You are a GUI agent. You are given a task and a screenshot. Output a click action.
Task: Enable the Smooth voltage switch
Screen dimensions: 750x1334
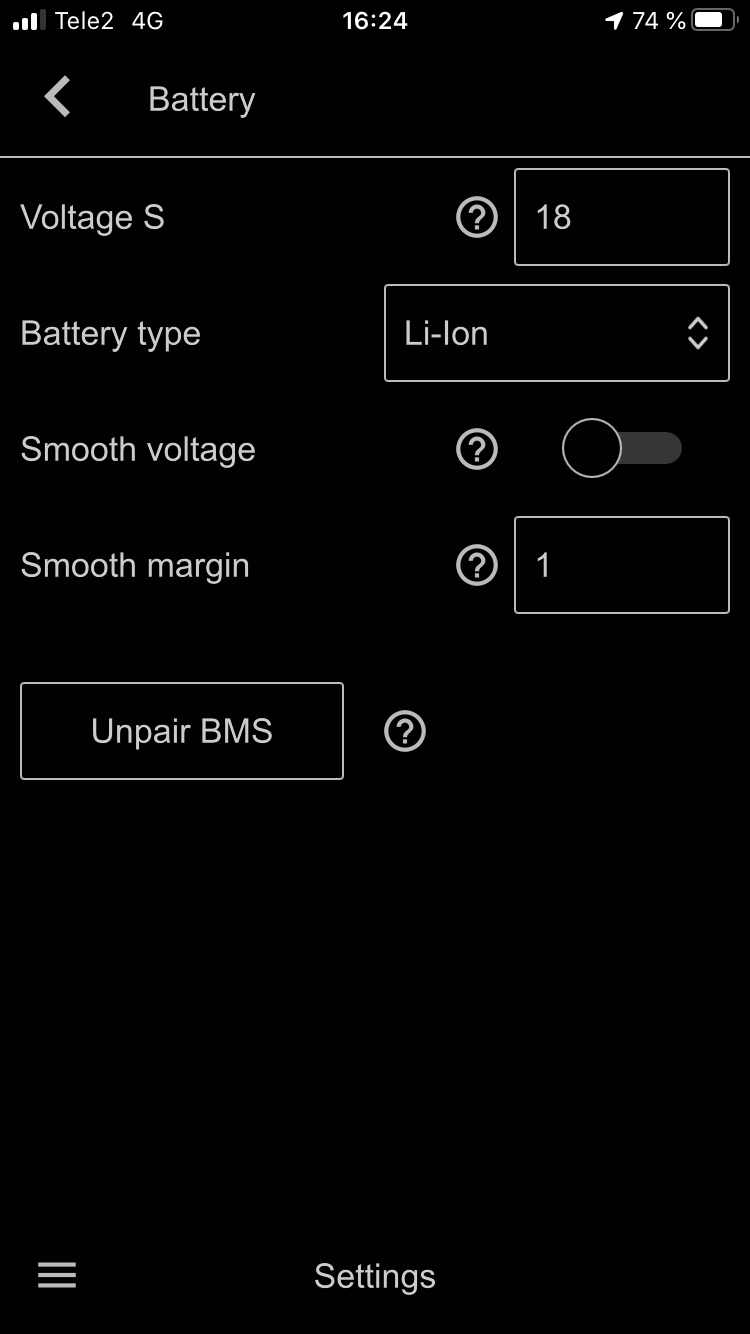click(x=622, y=448)
